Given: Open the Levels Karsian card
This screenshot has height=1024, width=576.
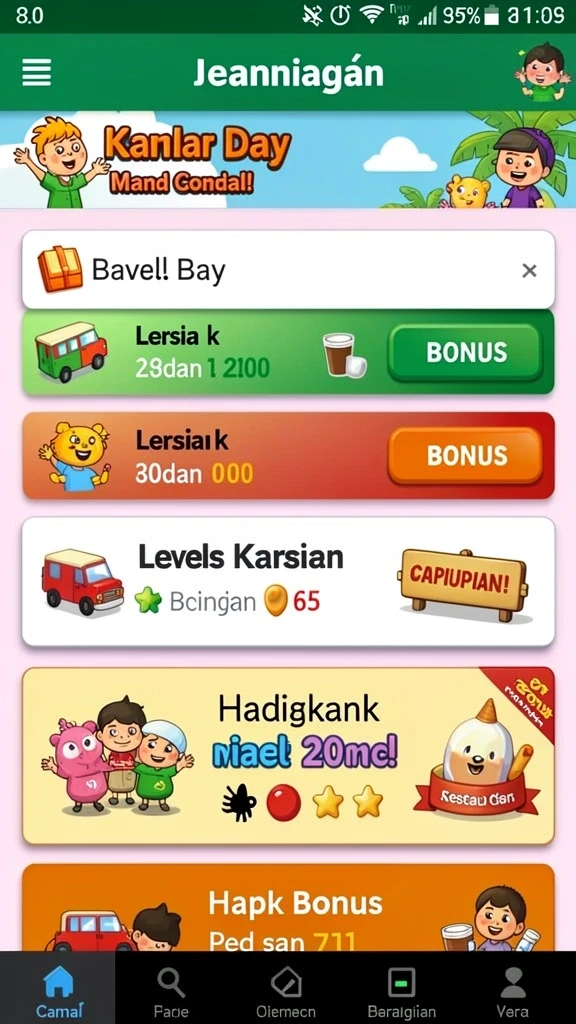Looking at the screenshot, I should tap(288, 582).
